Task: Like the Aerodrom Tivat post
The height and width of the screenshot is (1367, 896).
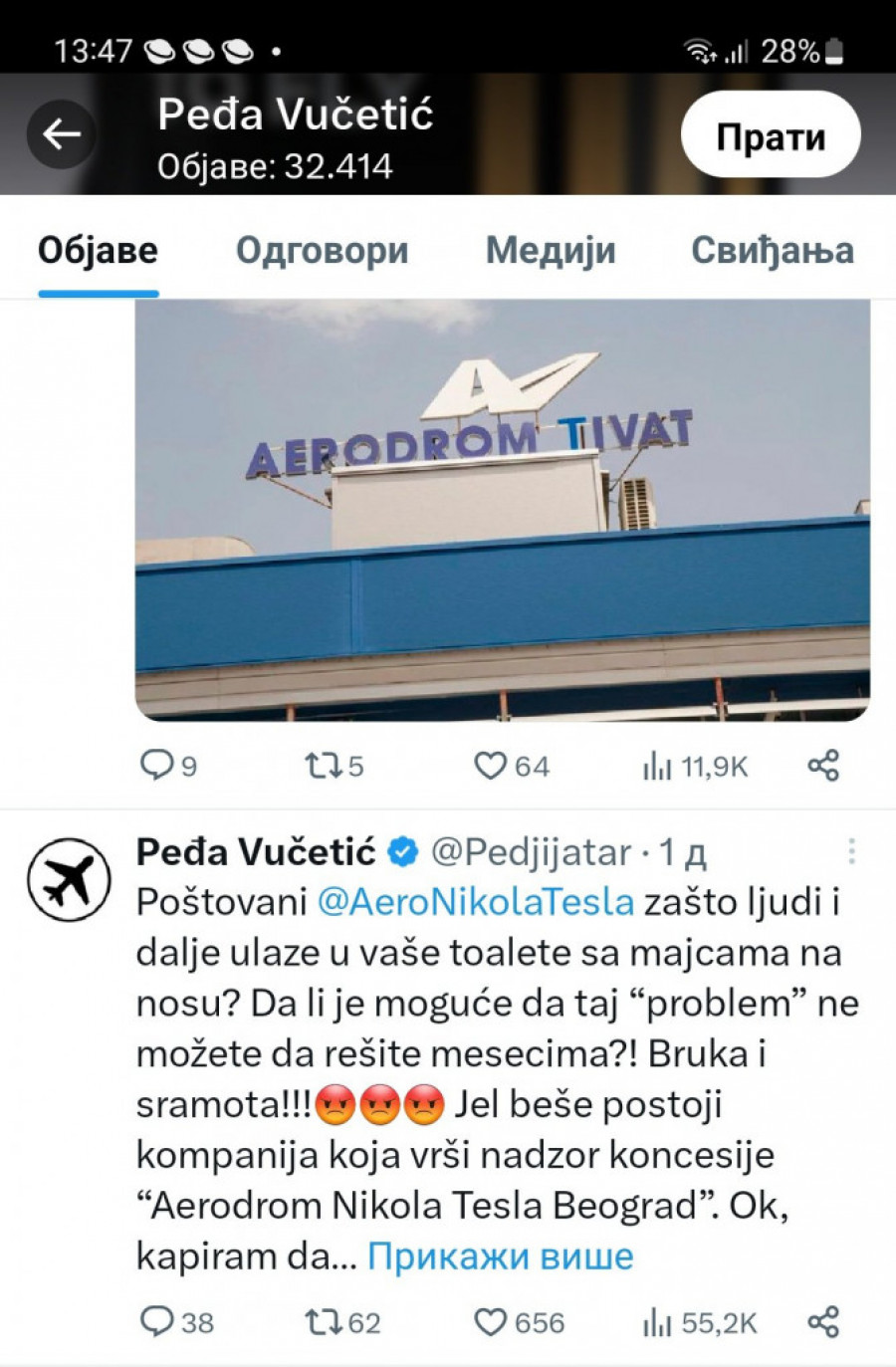Action: coord(490,765)
